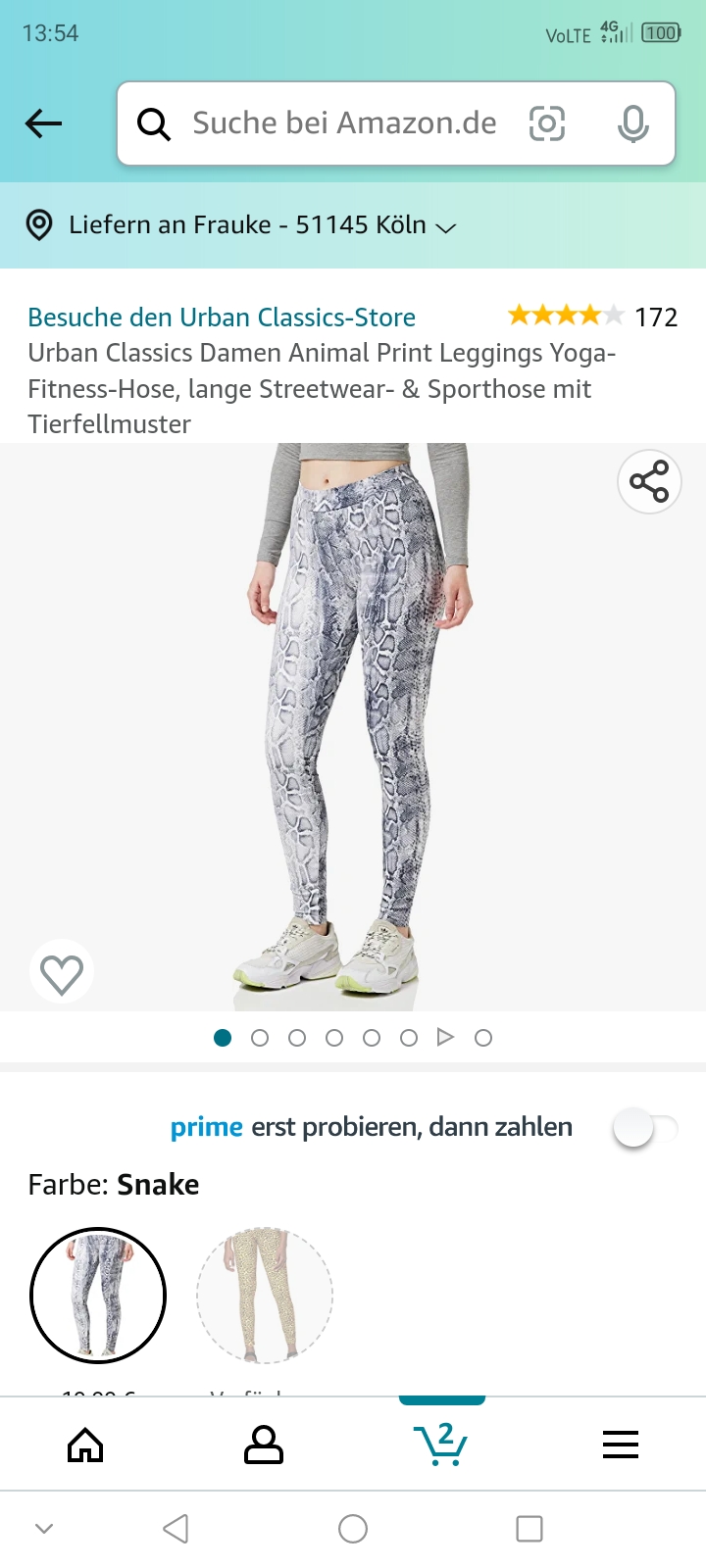Open the 172 customer ratings
The image size is (706, 1568).
592,317
